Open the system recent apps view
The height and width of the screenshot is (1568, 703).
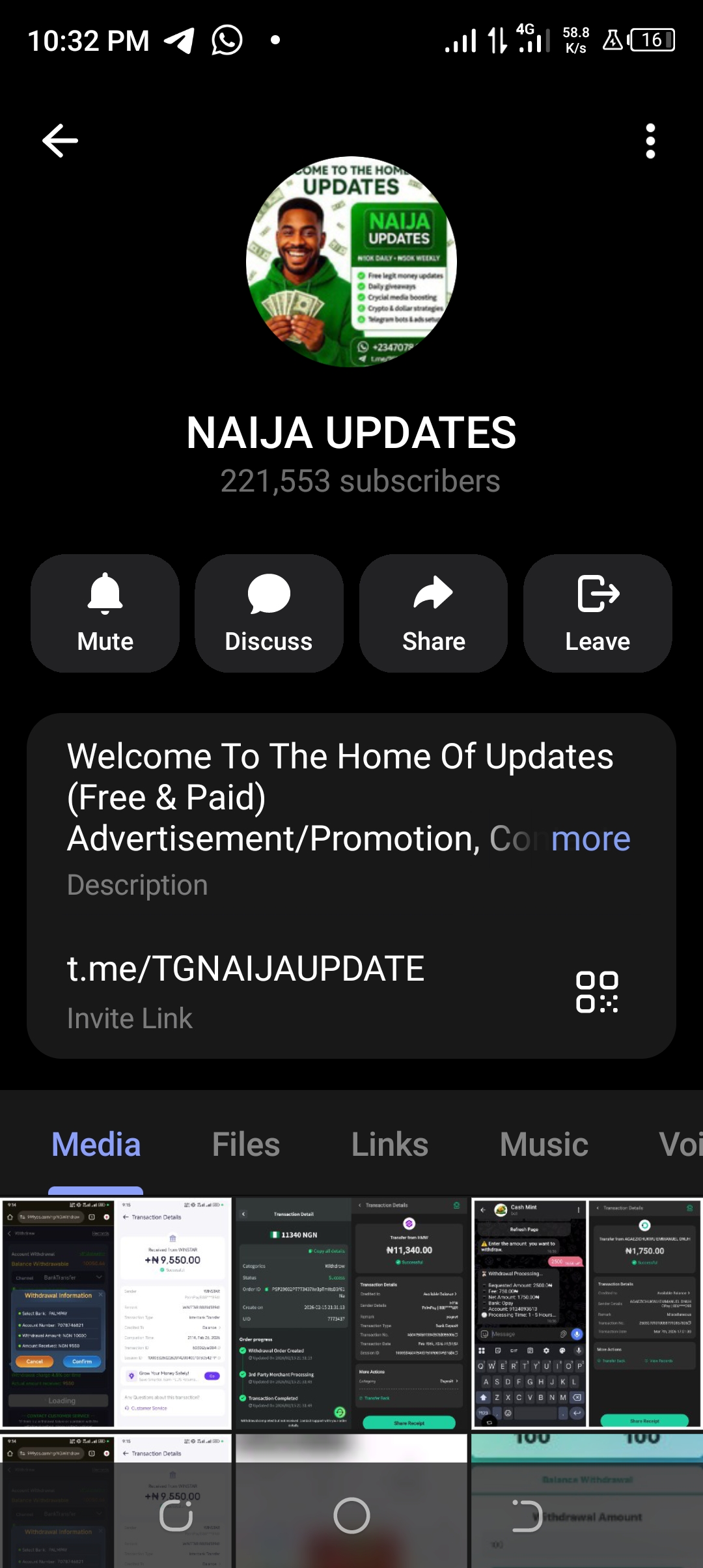[x=176, y=1516]
